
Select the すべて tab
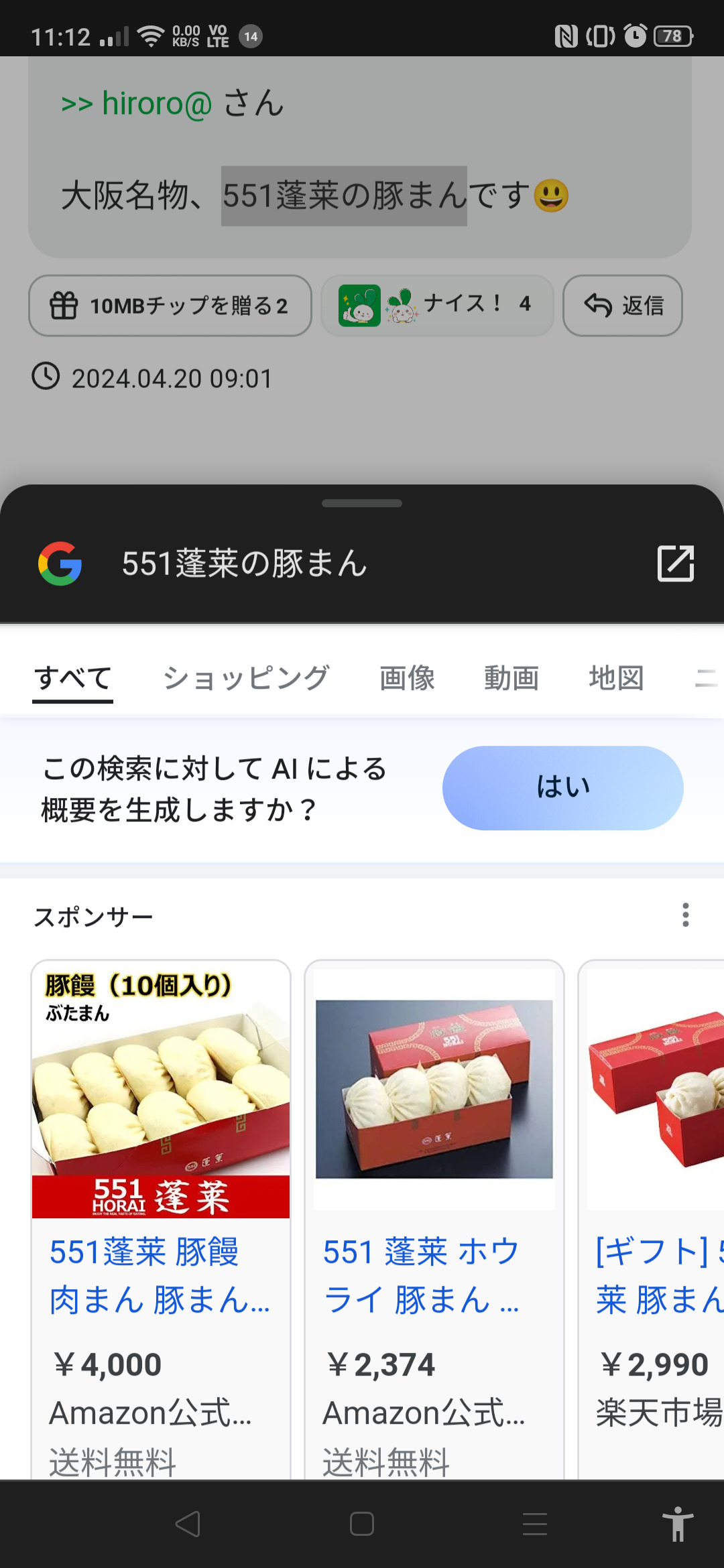[72, 678]
